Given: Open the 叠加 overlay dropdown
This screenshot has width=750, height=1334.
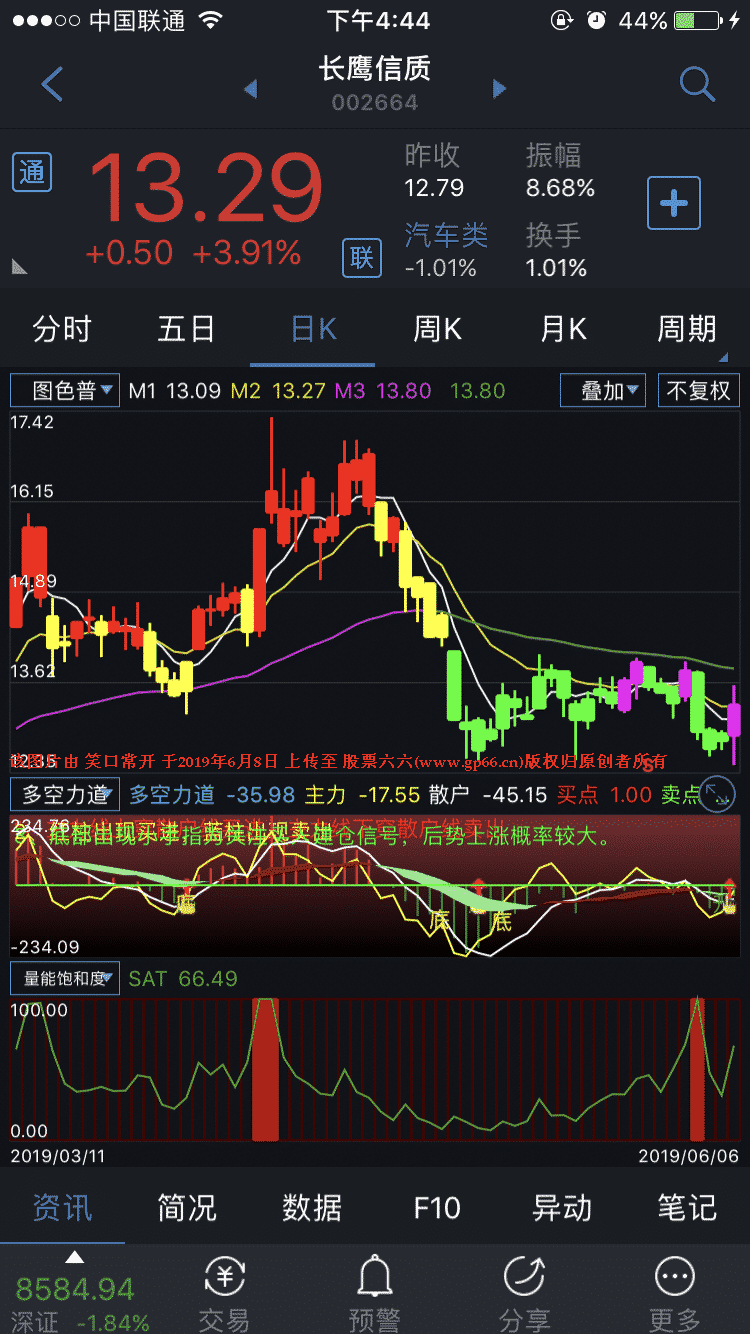Looking at the screenshot, I should pos(603,390).
